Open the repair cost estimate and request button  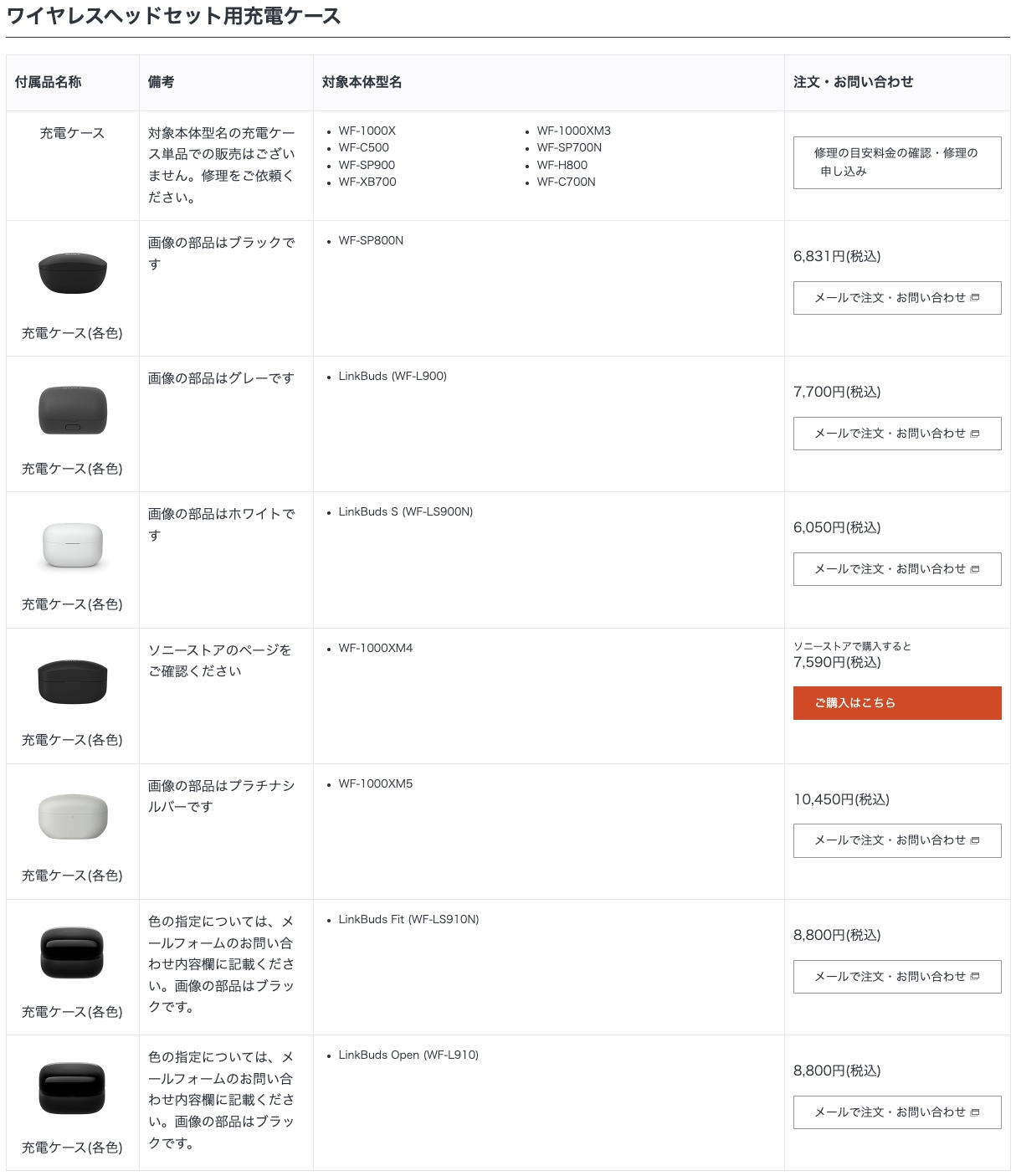coord(896,162)
